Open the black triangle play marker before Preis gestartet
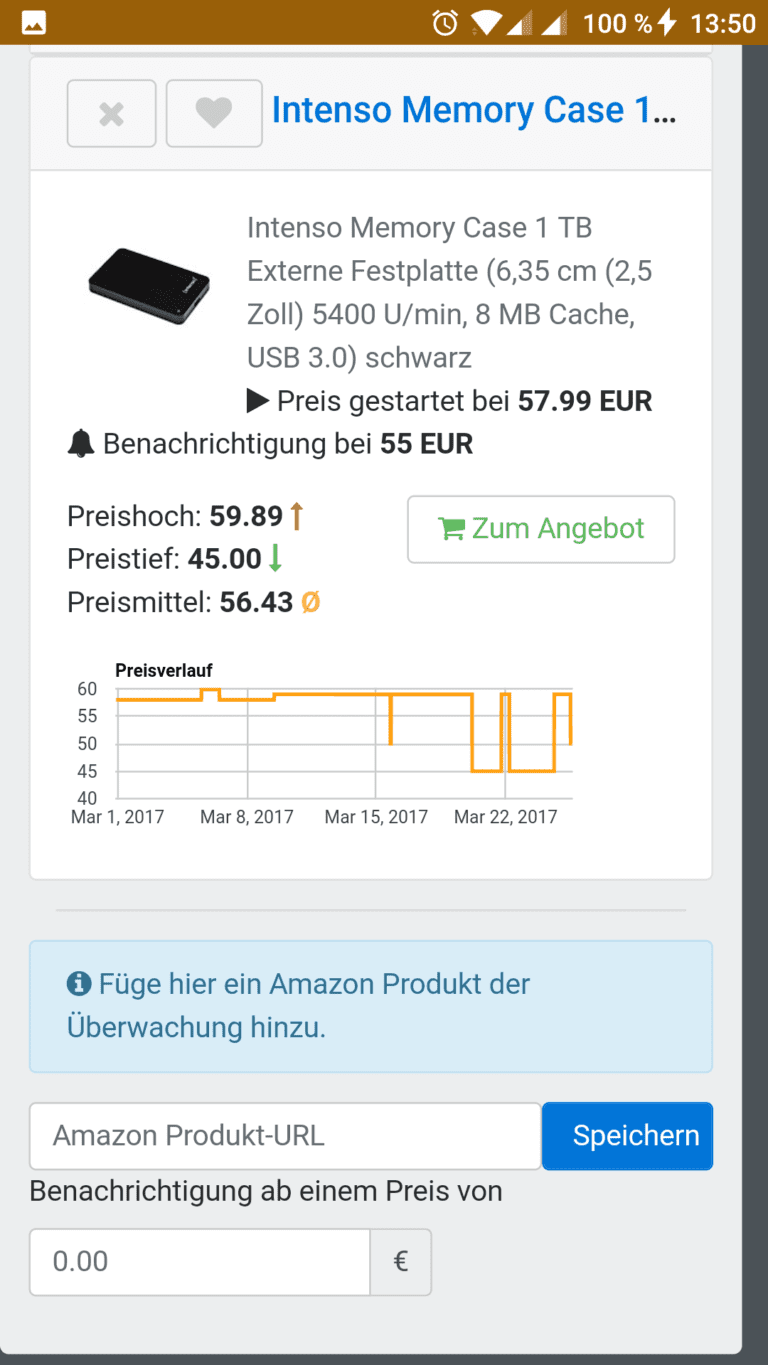This screenshot has width=768, height=1365. (259, 400)
